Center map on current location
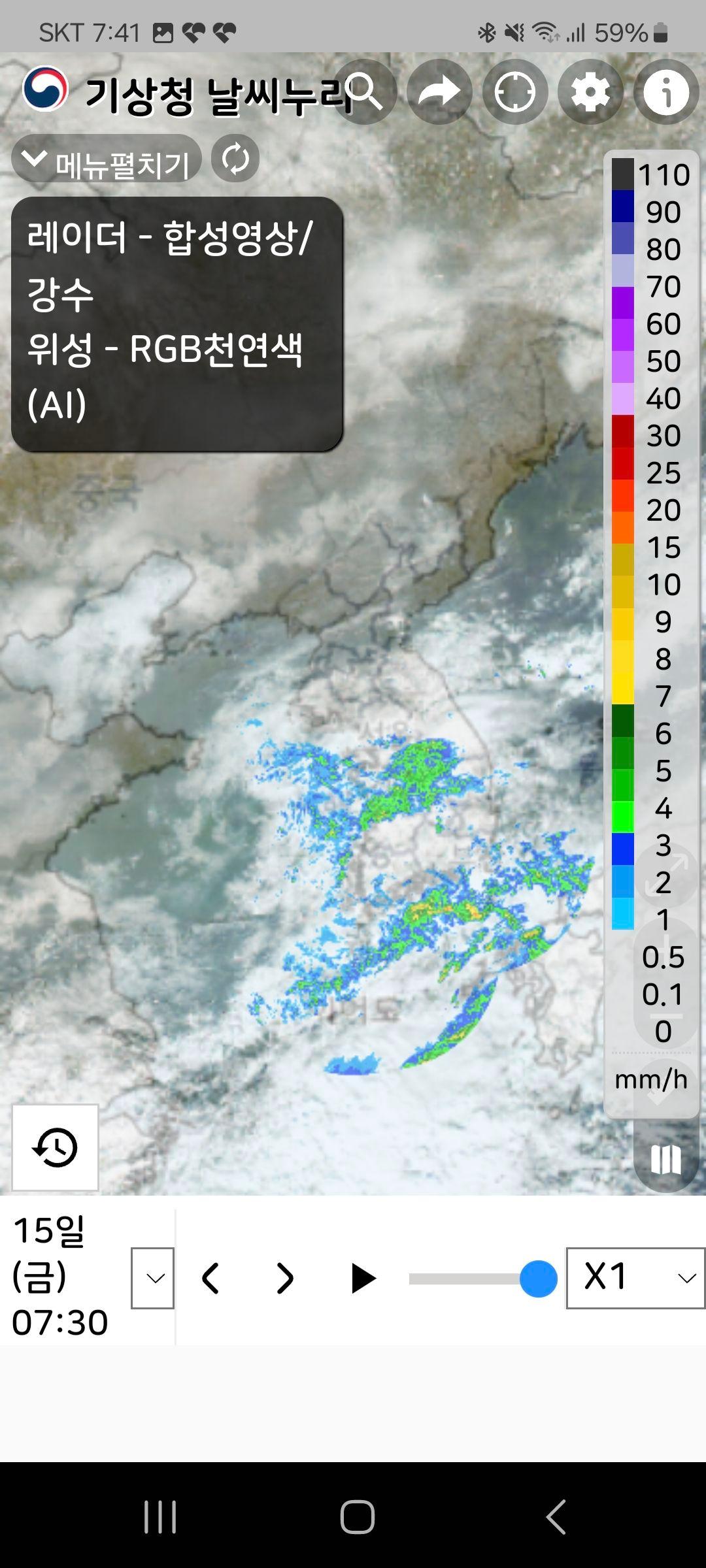706x1568 pixels. (514, 92)
